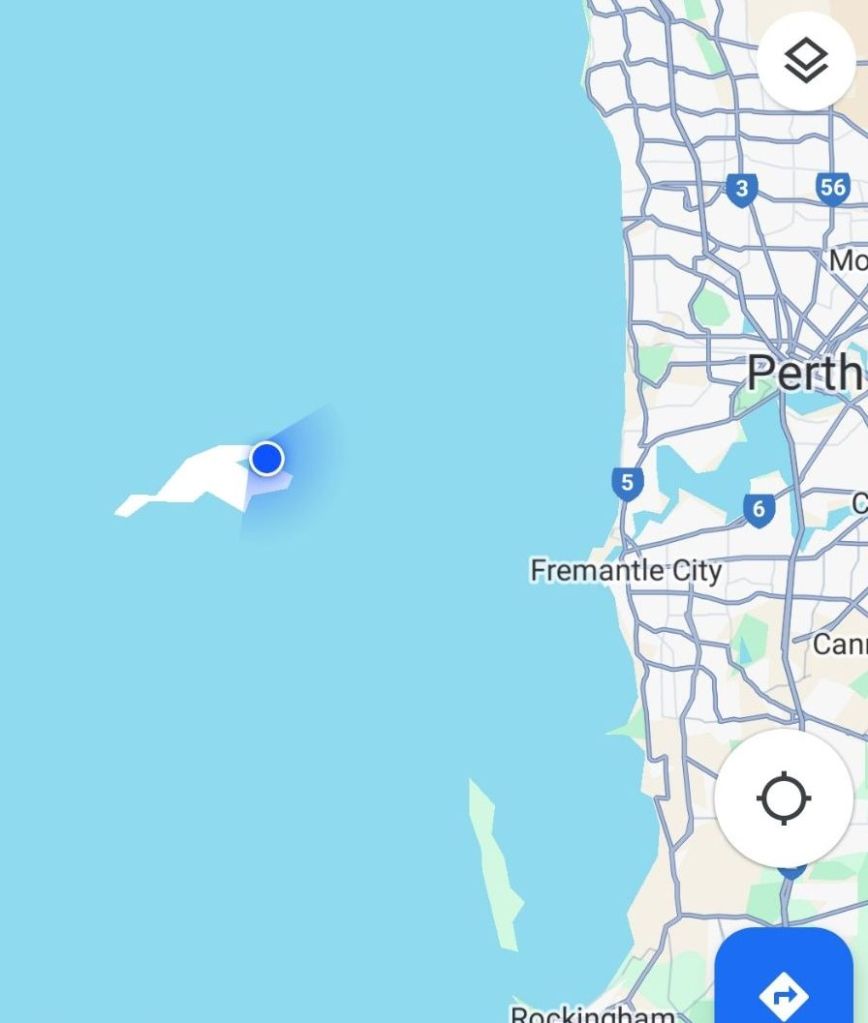Screen dimensions: 868x1023
Task: Select the Fremantle City label
Action: point(626,571)
